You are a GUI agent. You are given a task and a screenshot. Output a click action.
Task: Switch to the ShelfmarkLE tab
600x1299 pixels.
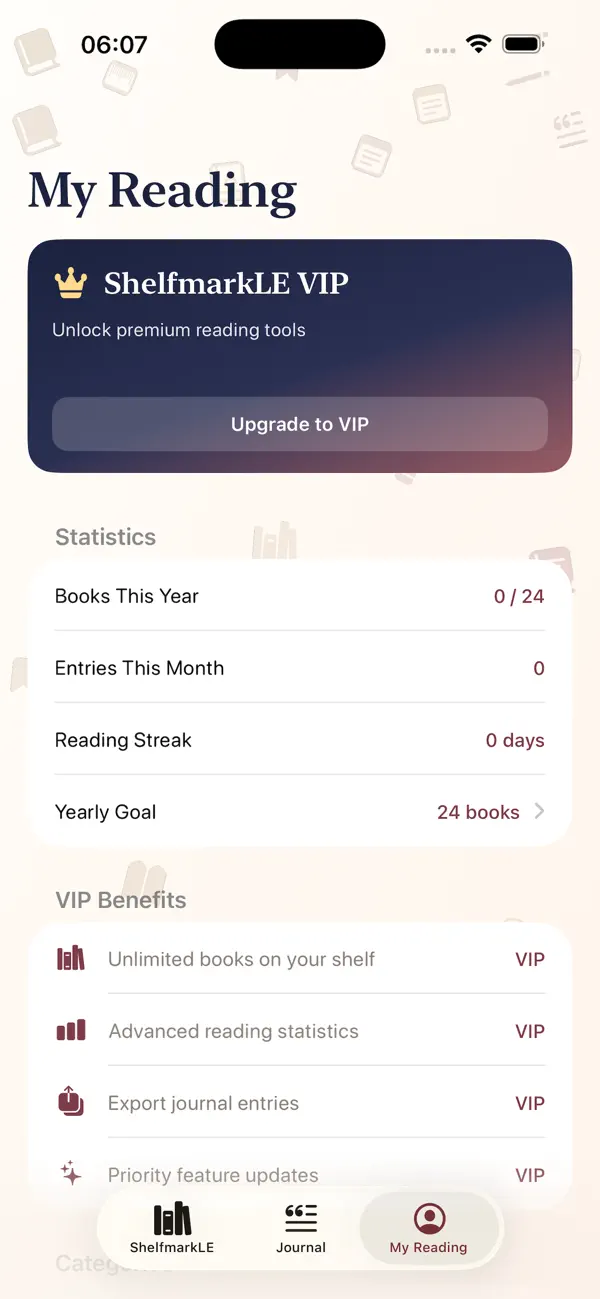[x=172, y=1228]
